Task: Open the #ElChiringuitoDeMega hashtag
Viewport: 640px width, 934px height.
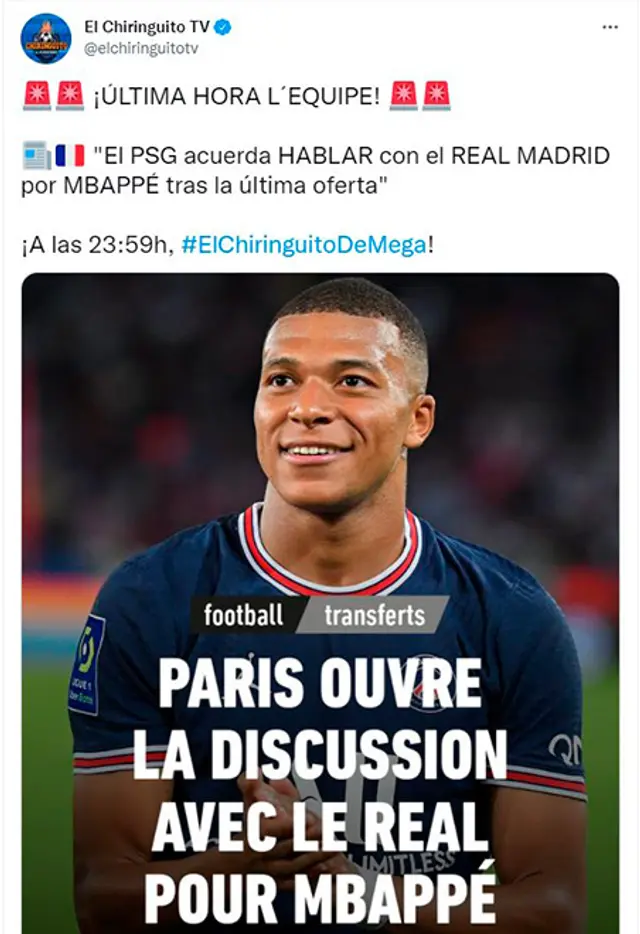Action: point(304,246)
